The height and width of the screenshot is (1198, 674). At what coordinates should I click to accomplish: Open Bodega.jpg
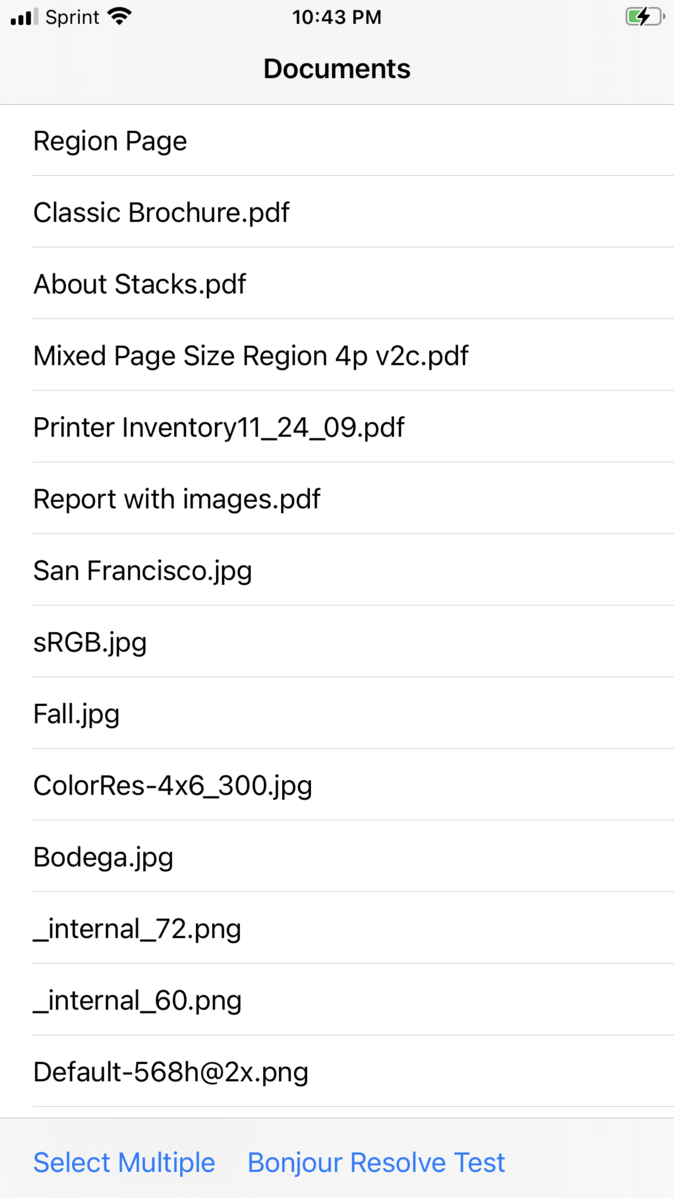tap(337, 856)
